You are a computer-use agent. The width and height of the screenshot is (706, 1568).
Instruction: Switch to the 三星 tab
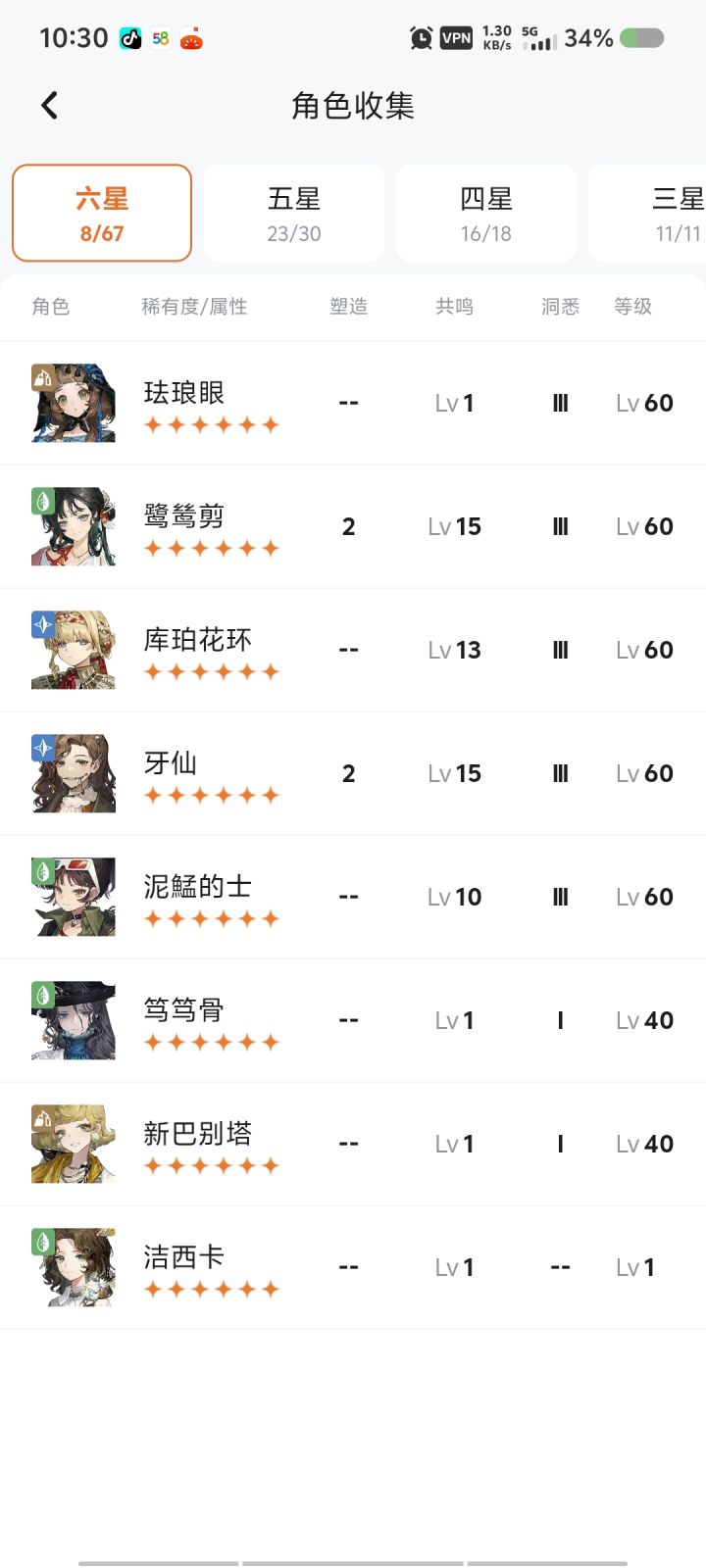[648, 213]
